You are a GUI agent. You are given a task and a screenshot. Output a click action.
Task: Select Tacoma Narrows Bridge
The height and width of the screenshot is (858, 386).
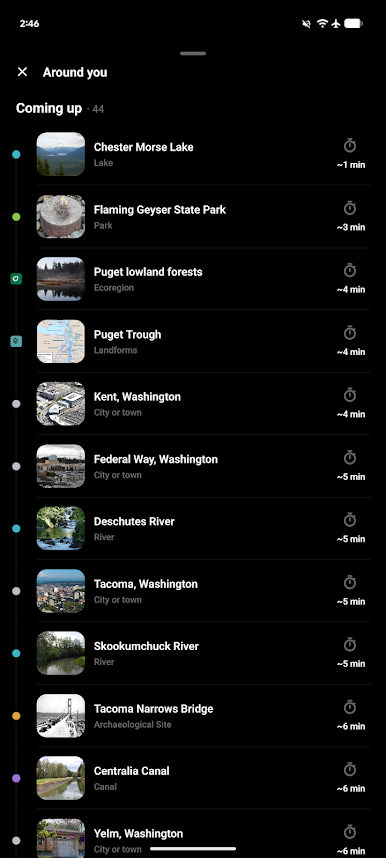203,716
